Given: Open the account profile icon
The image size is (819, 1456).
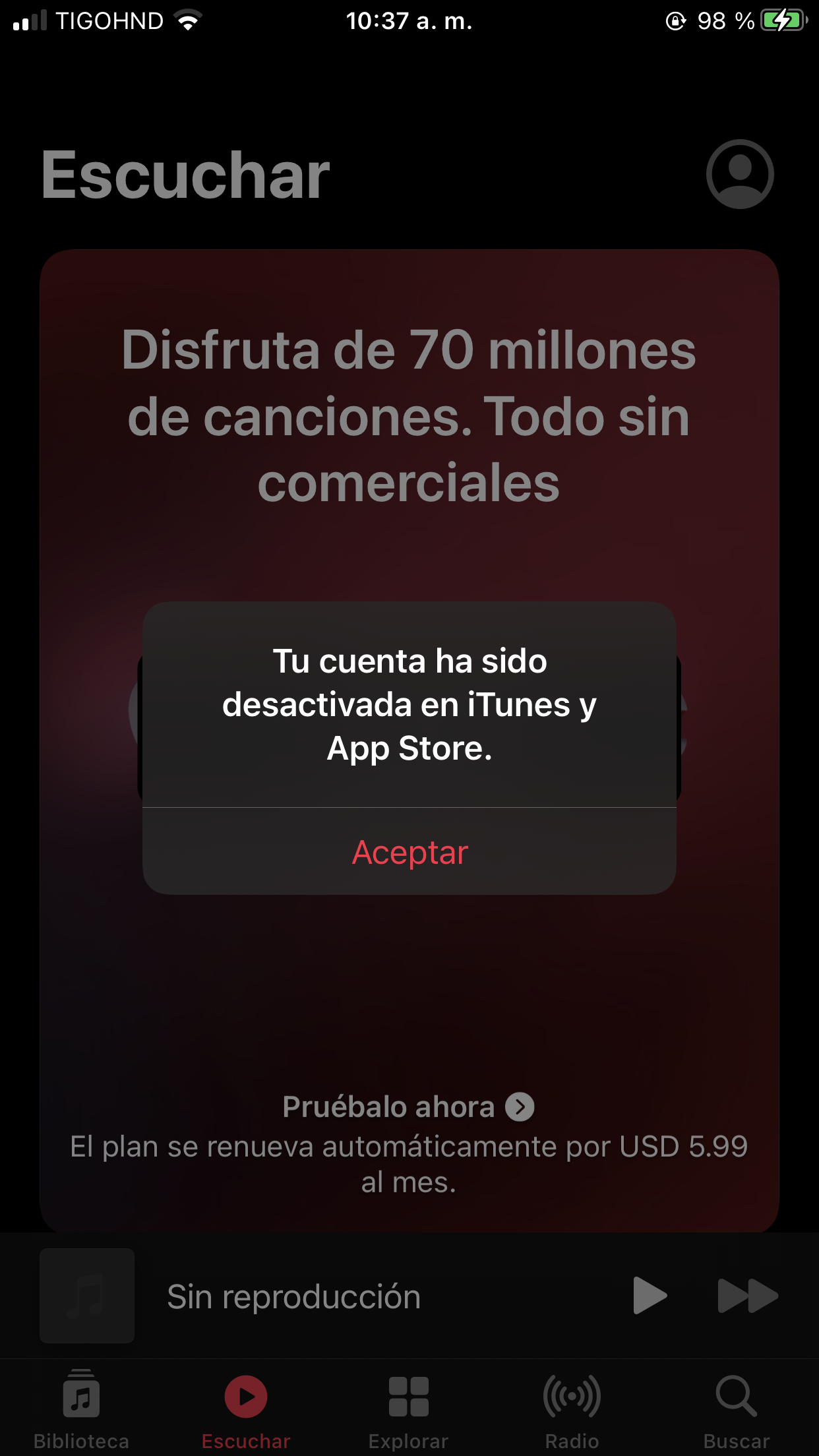Looking at the screenshot, I should [740, 174].
